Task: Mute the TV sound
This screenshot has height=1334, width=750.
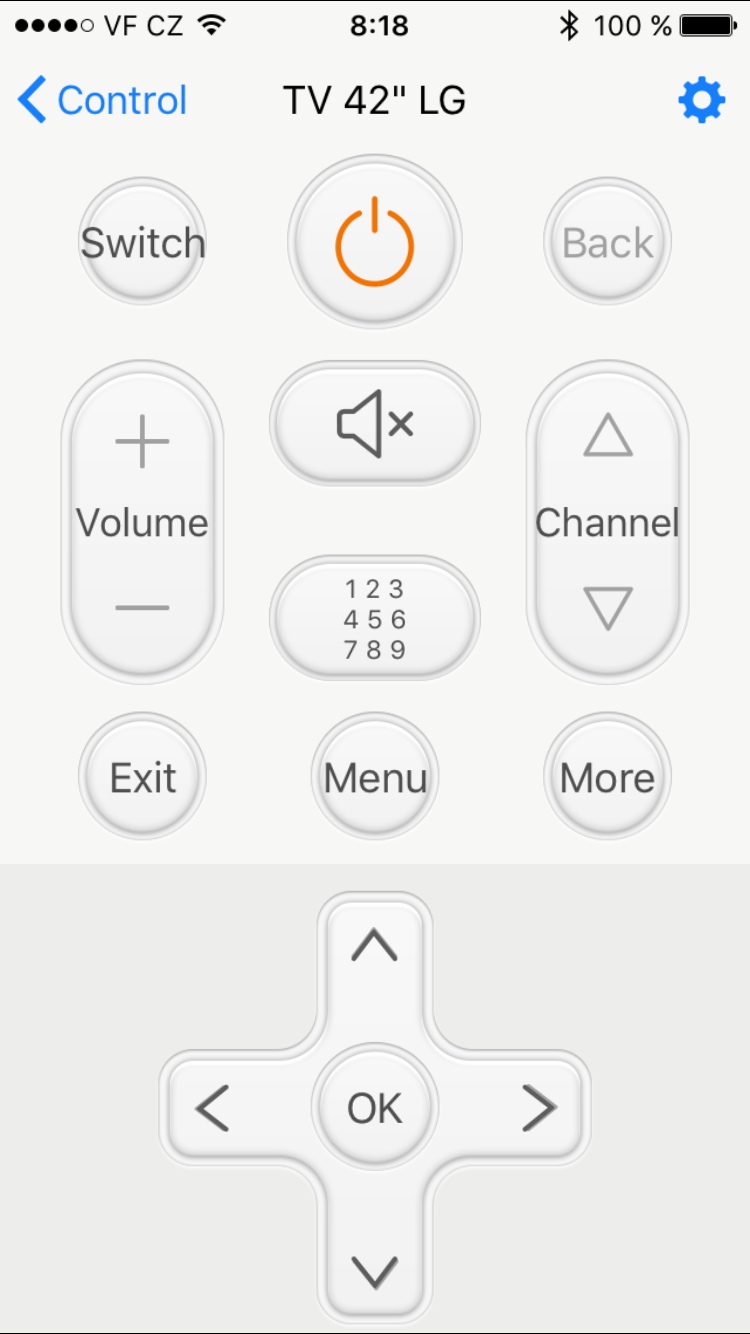Action: [x=375, y=424]
